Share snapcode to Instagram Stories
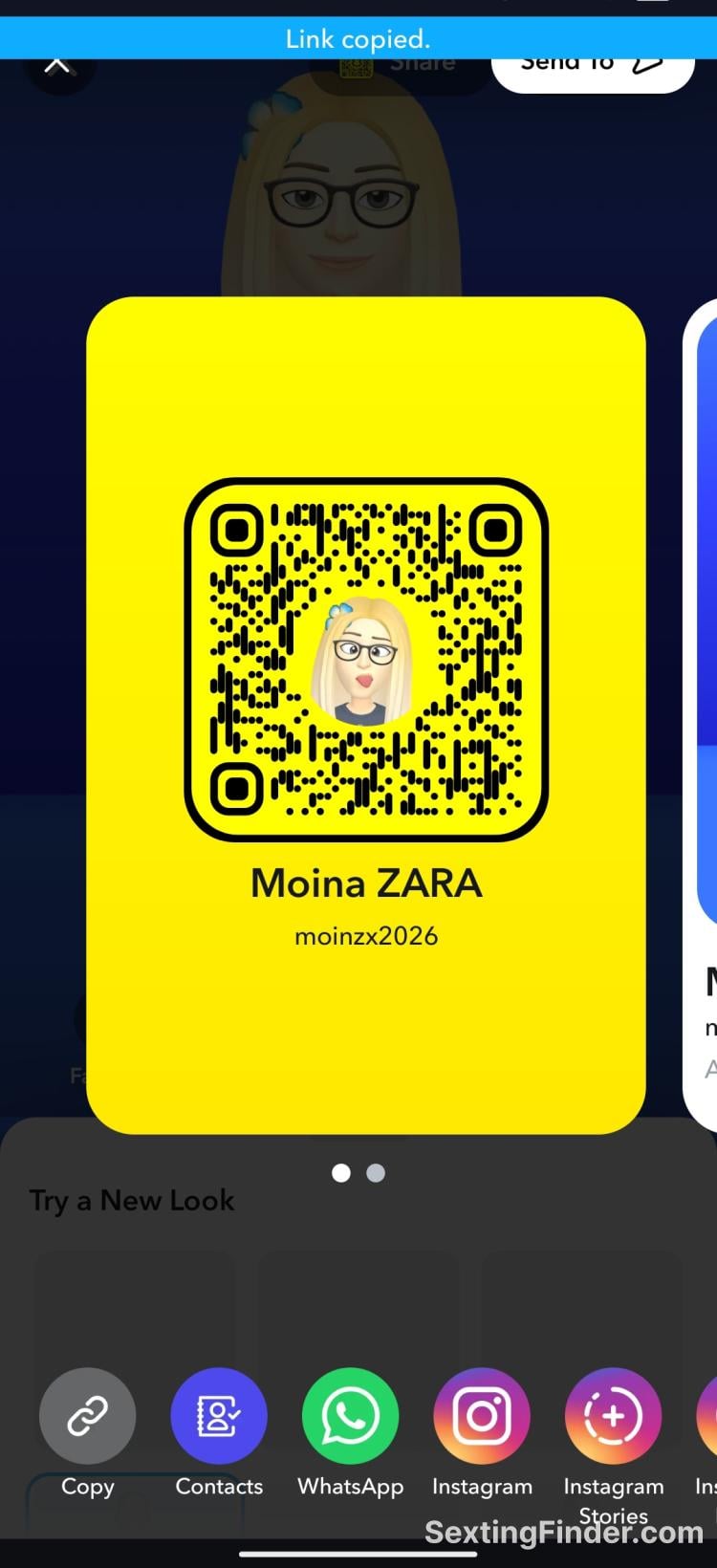Image resolution: width=717 pixels, height=1568 pixels. click(x=613, y=1416)
